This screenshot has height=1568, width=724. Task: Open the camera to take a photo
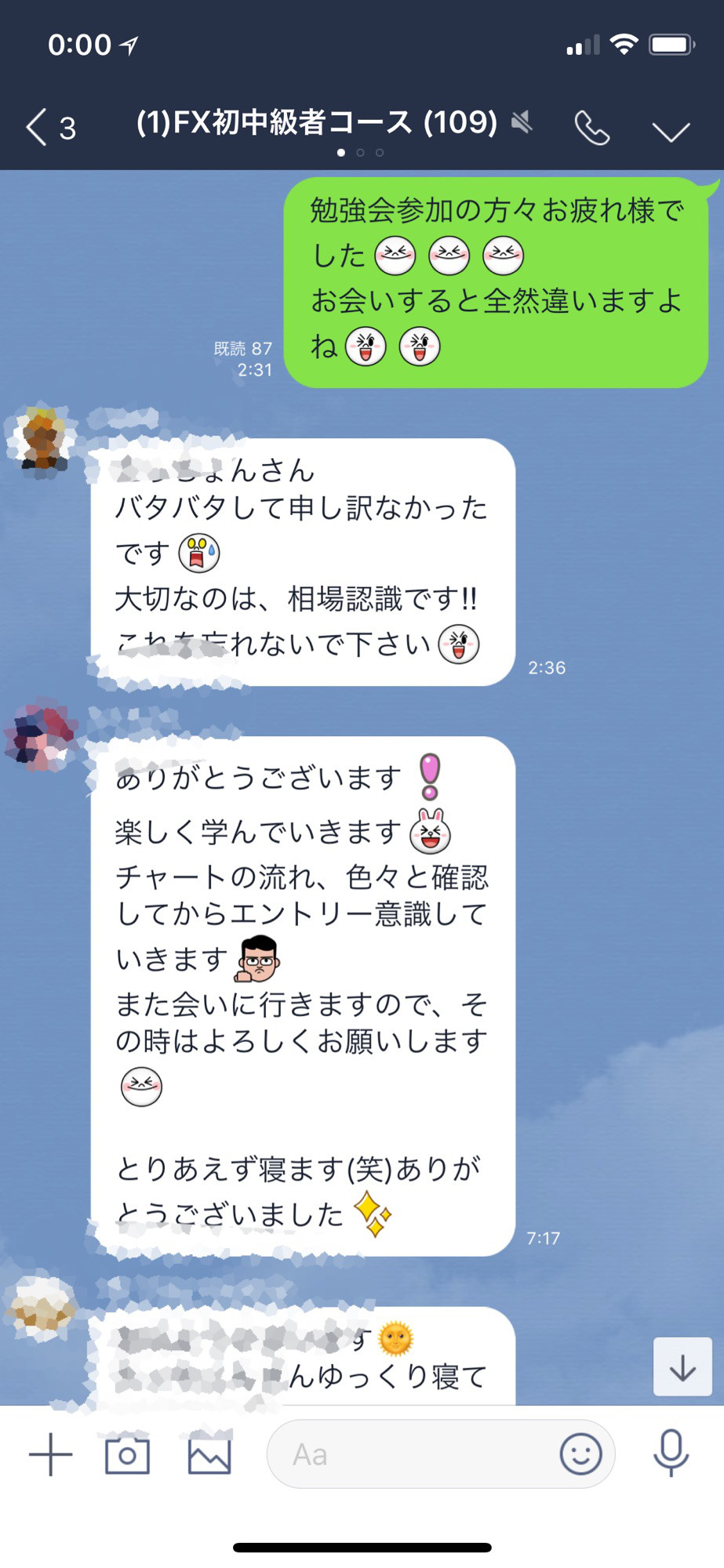[127, 1455]
